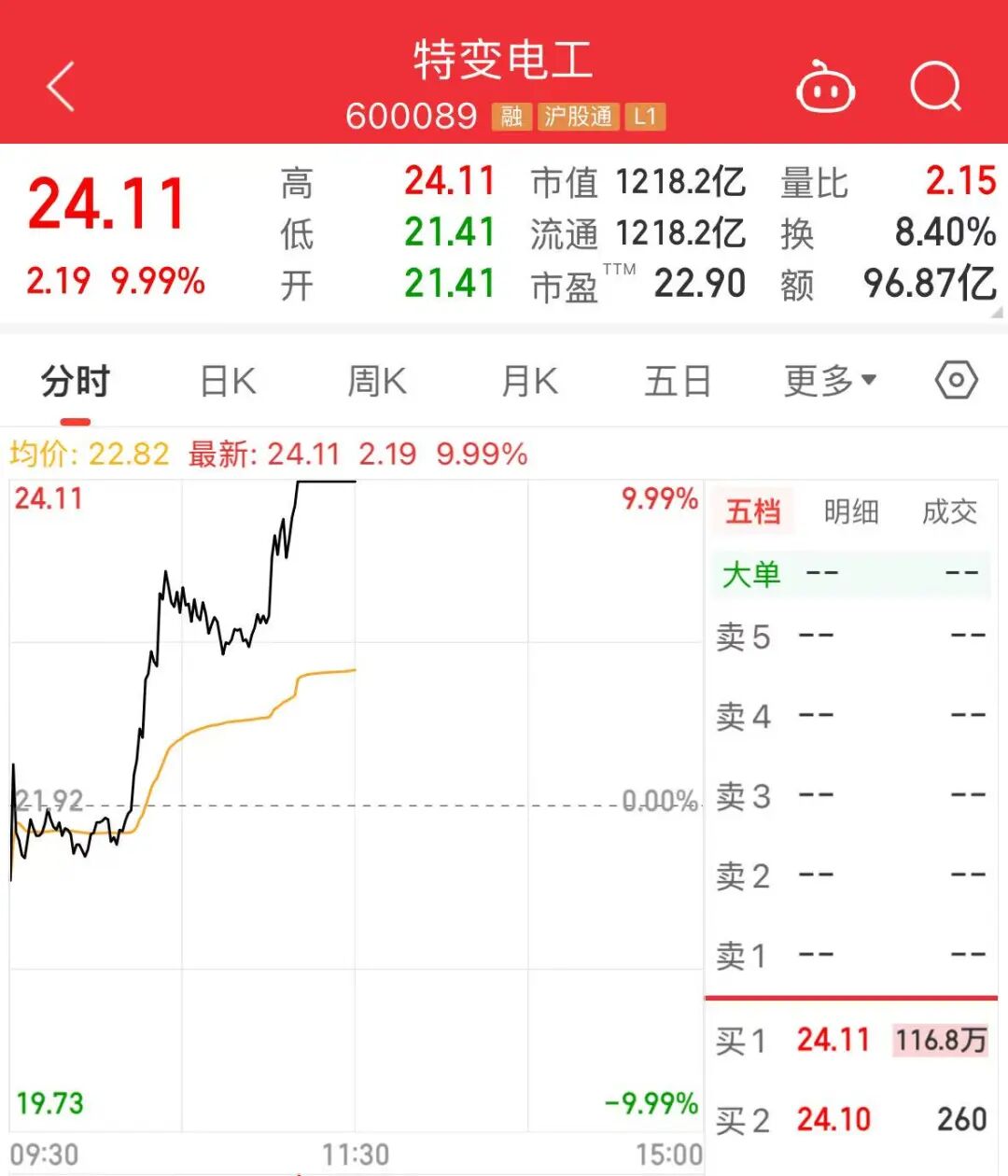Select the 分时 intraday tab
Screen dimensions: 1008x1176
click(x=76, y=382)
